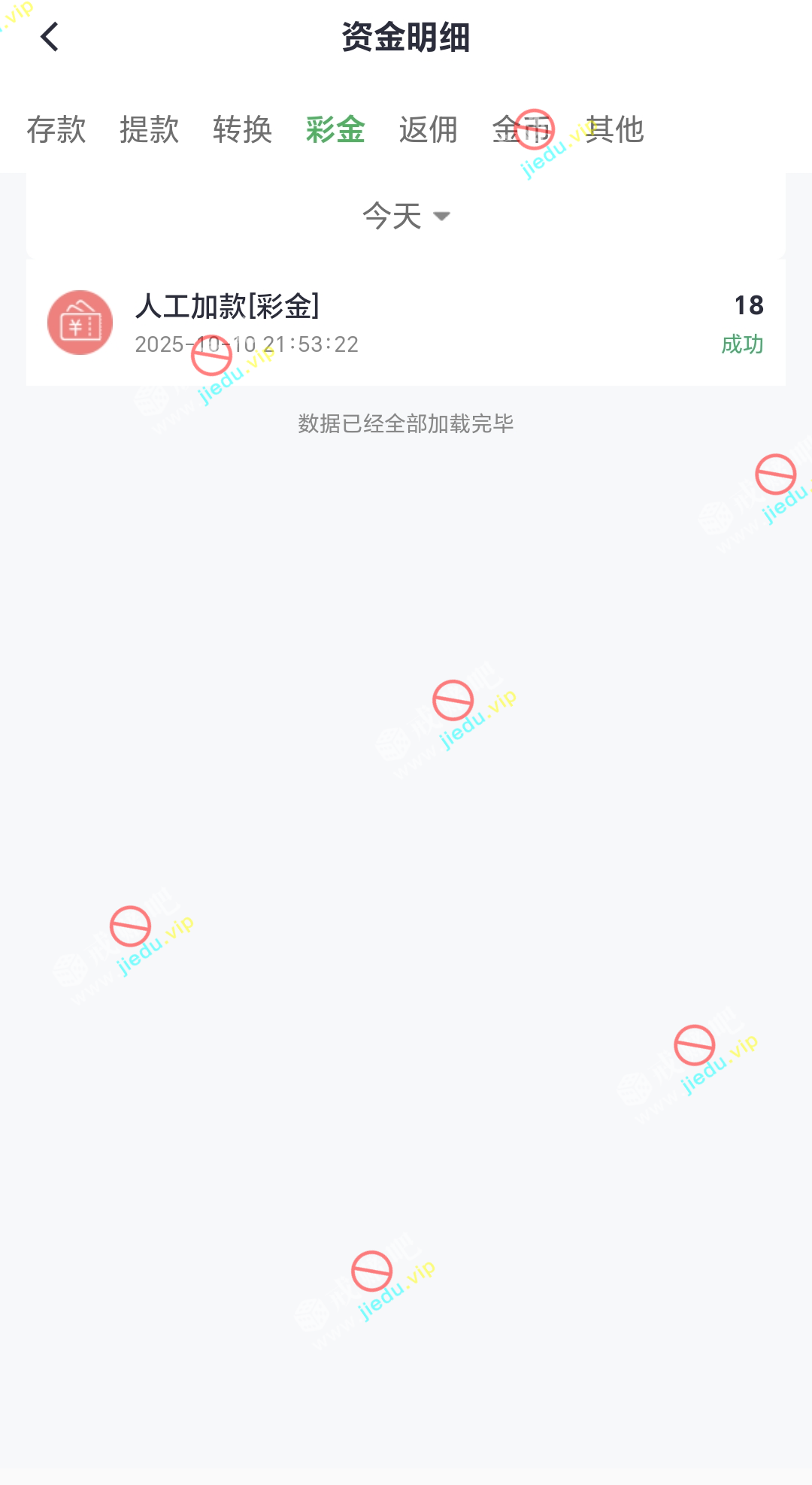
Task: Open the 人工加款[彩金] record
Action: point(406,323)
